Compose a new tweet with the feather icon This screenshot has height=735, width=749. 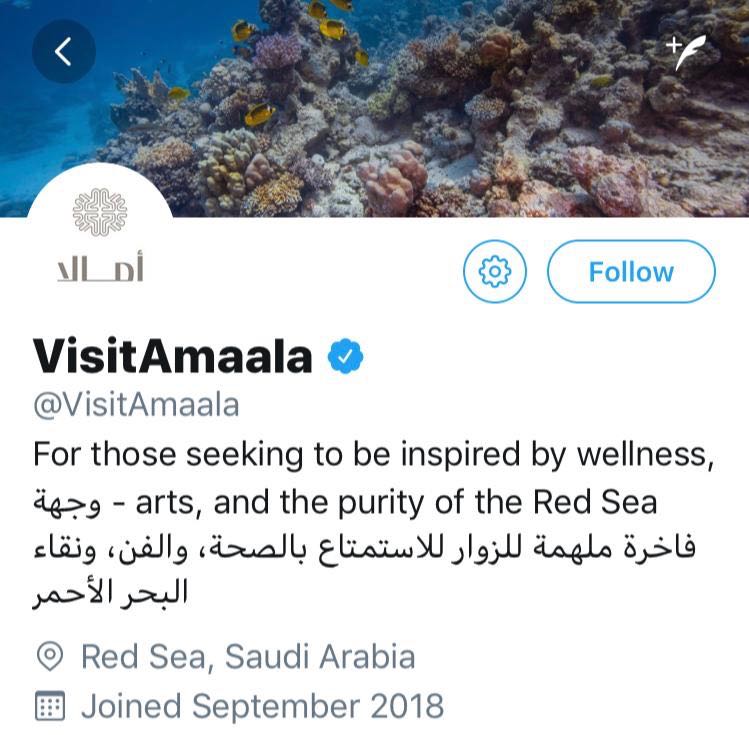pos(686,52)
